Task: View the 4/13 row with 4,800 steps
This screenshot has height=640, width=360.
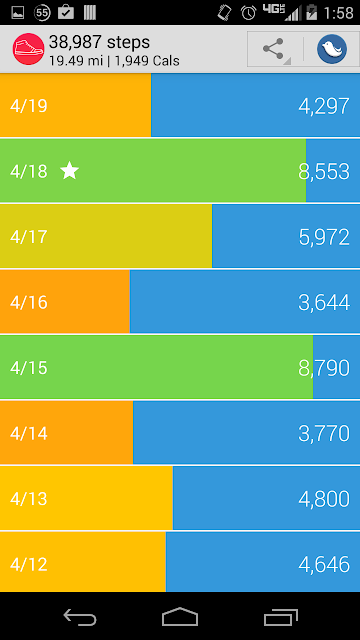Action: (x=180, y=498)
